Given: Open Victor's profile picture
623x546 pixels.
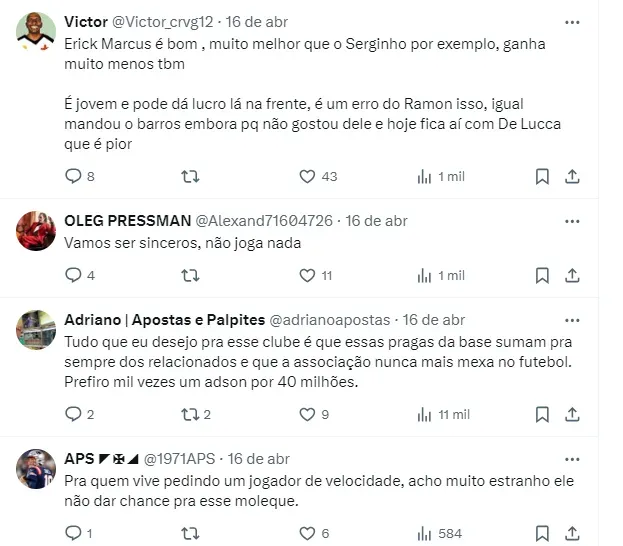Looking at the screenshot, I should [36, 32].
